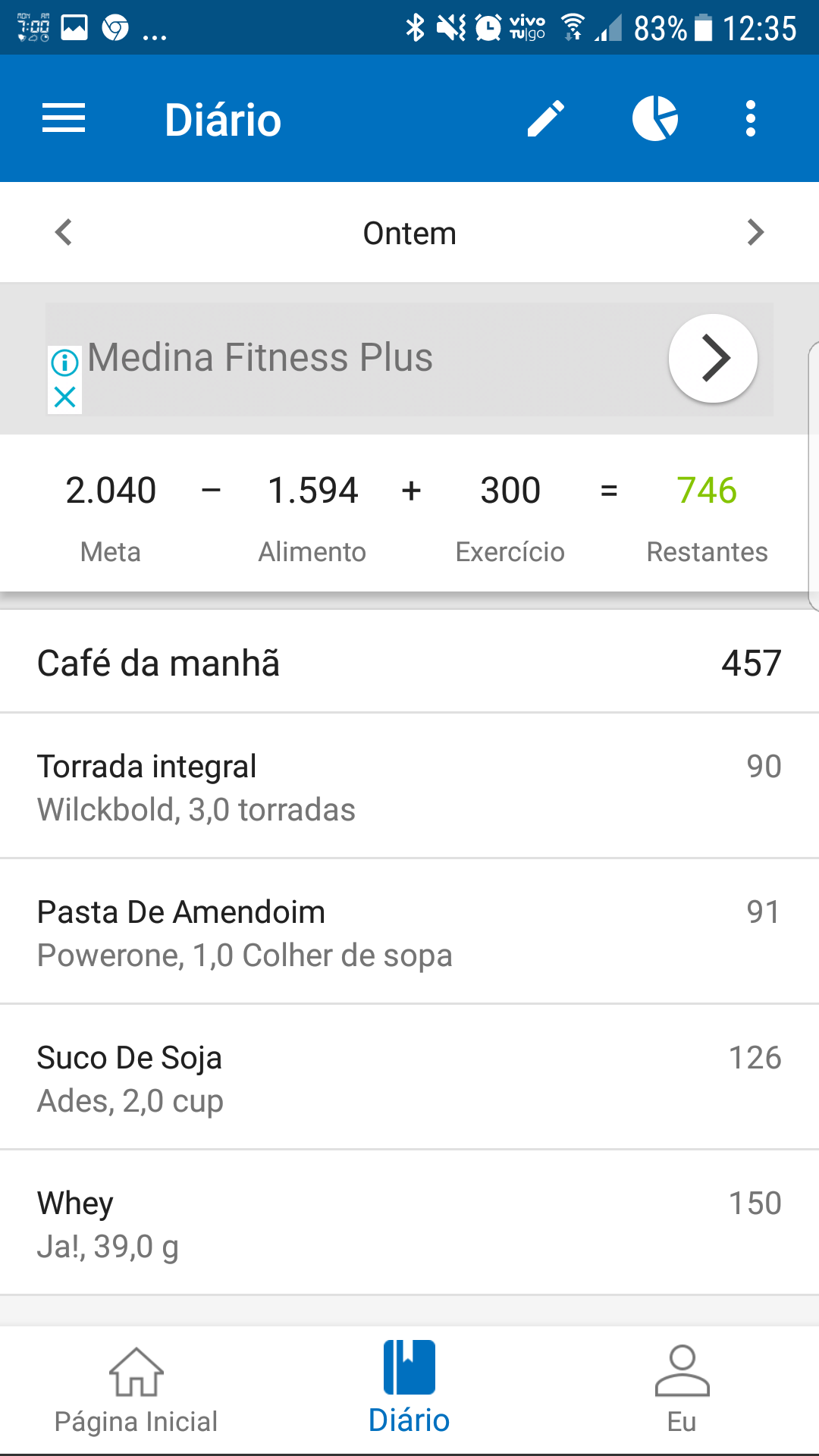Open the nutrition pie chart
The image size is (819, 1456).
[x=655, y=118]
